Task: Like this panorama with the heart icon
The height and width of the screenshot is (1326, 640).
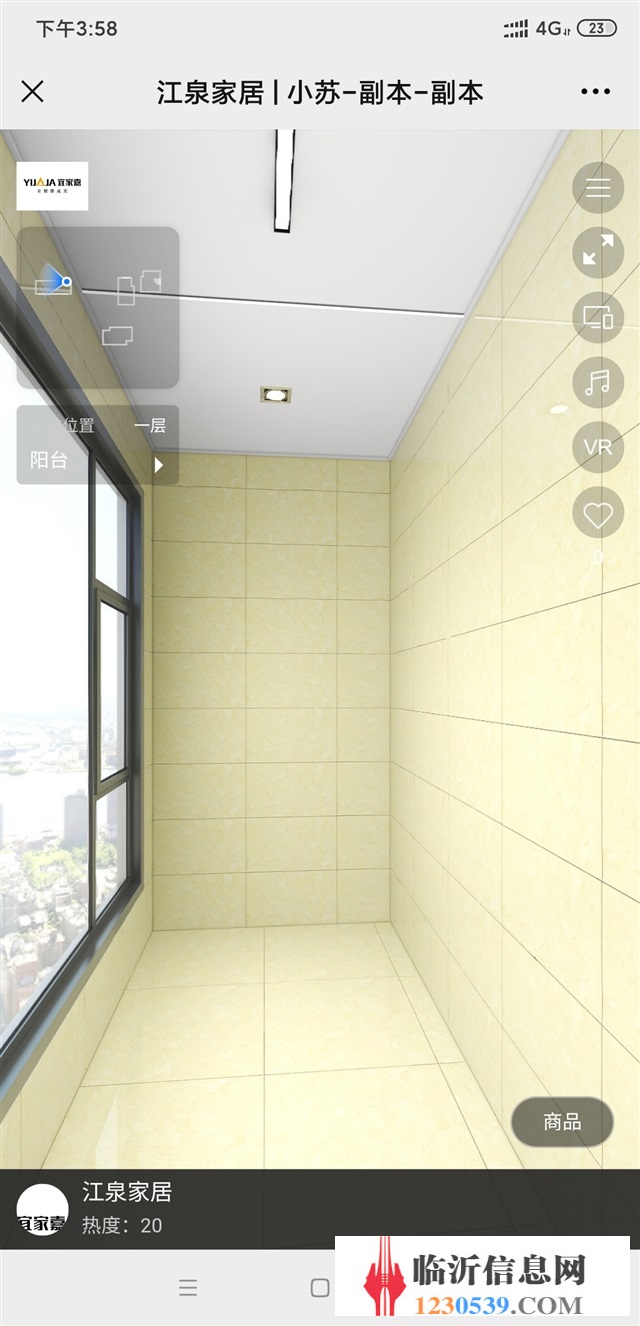Action: pyautogui.click(x=598, y=515)
